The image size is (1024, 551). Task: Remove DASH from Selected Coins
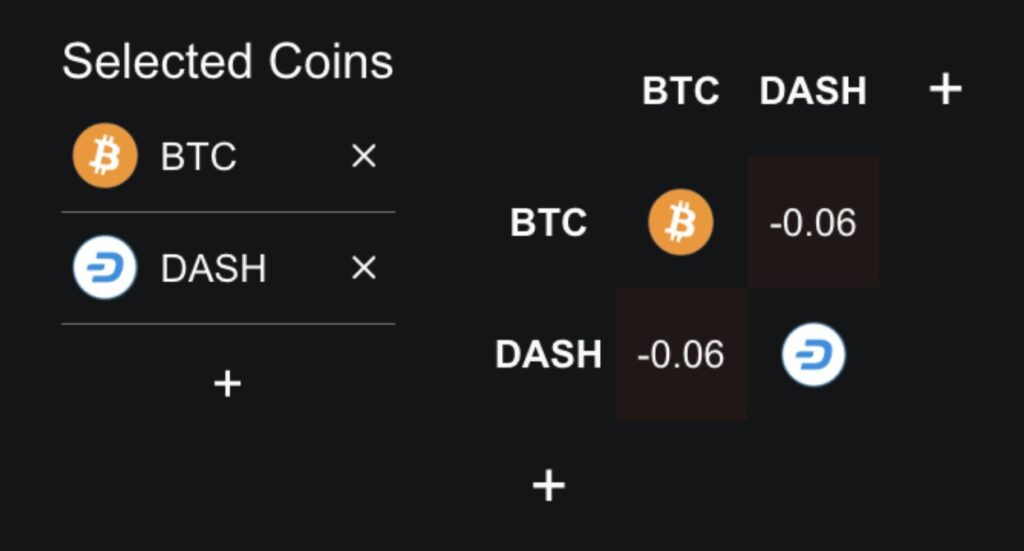[363, 268]
